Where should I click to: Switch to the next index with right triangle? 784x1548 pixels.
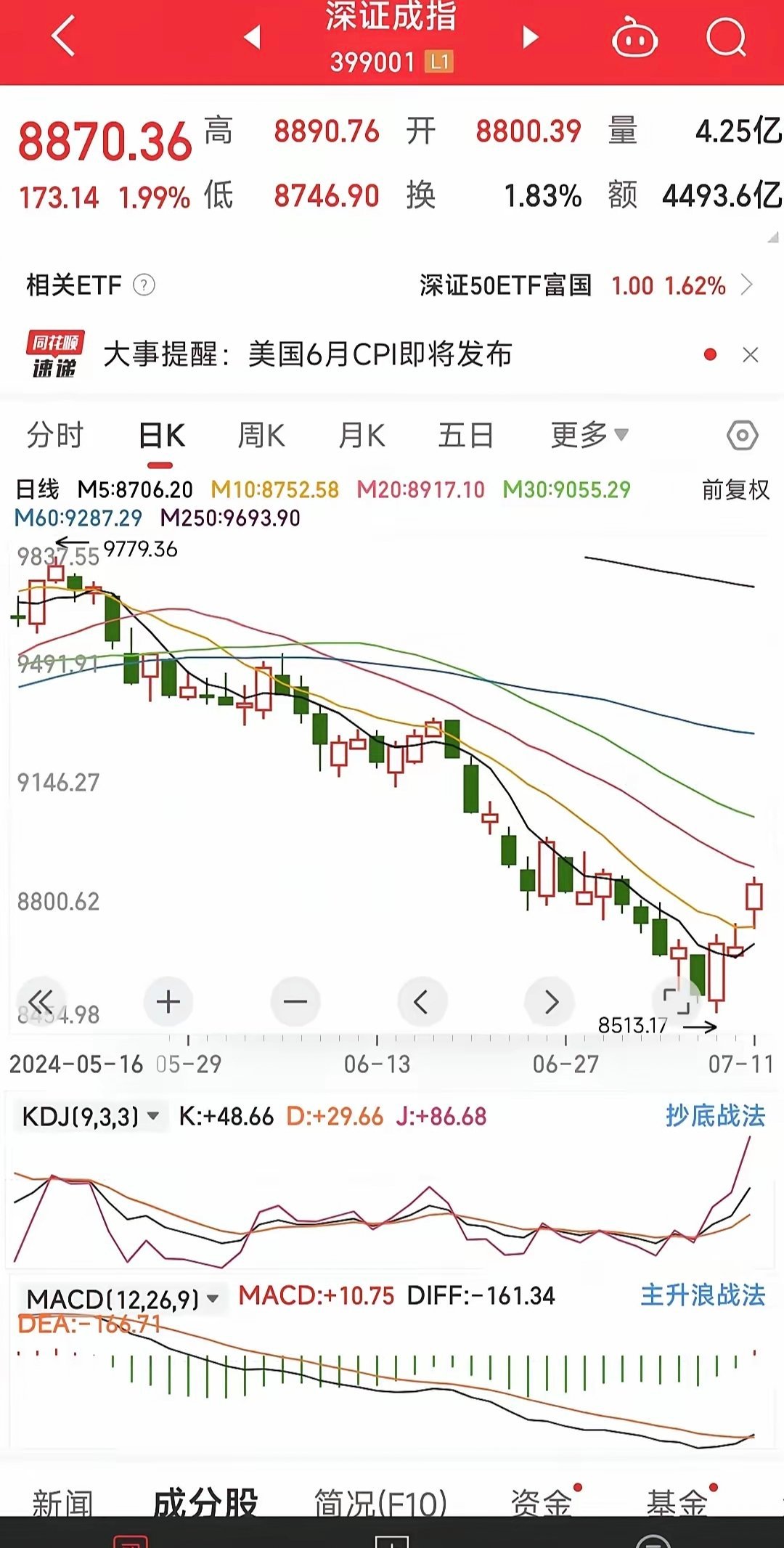[x=531, y=36]
